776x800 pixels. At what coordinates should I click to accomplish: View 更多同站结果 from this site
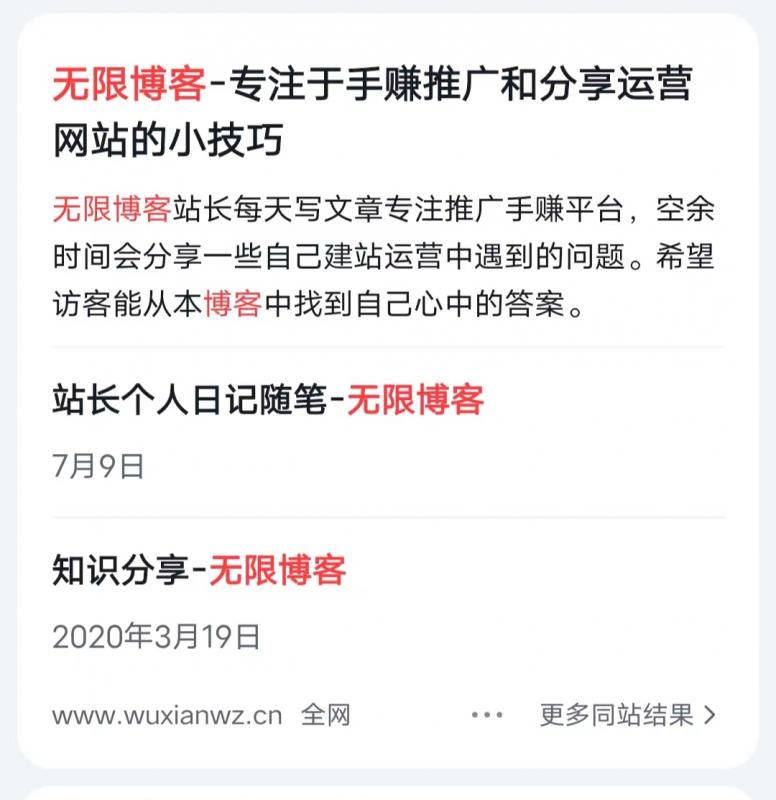coord(627,715)
